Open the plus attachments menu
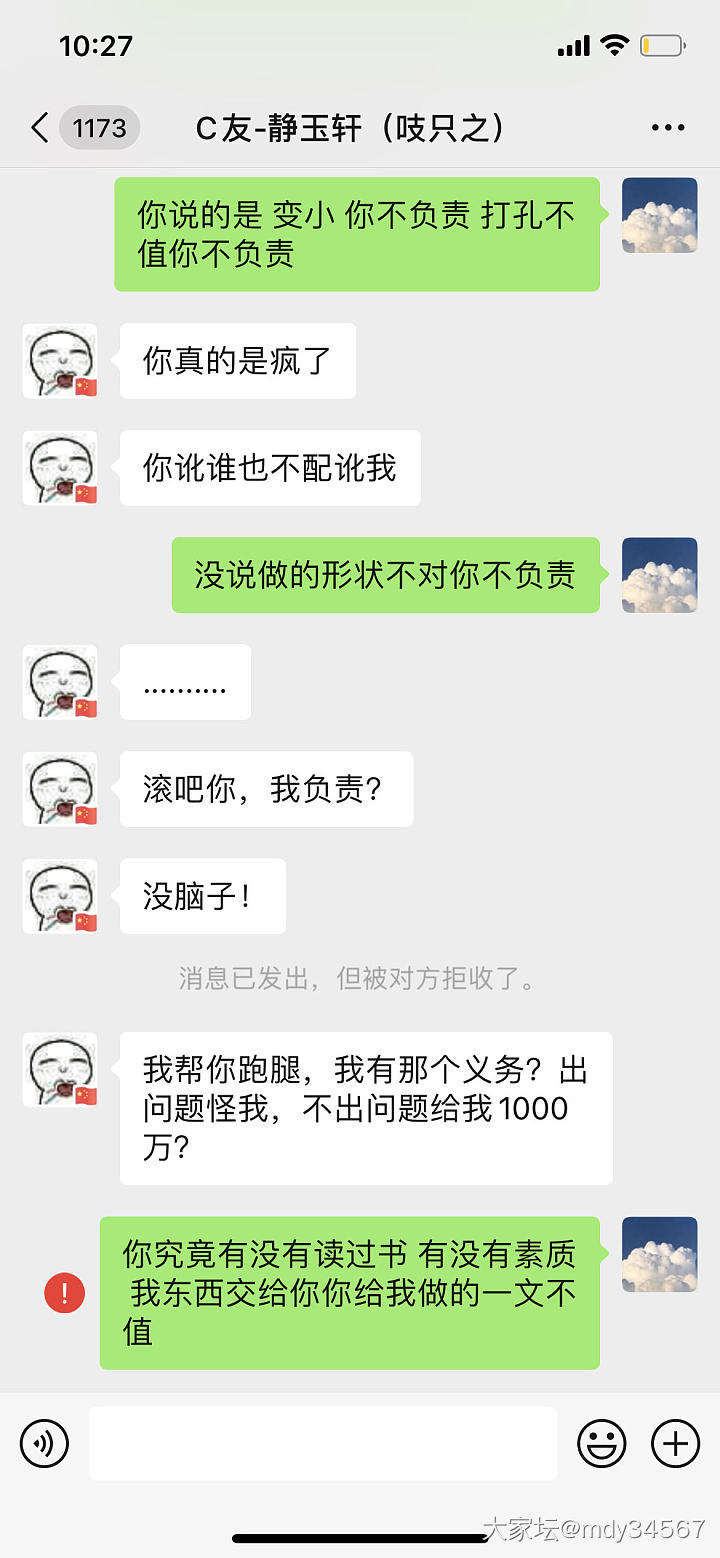720x1558 pixels. 676,1443
